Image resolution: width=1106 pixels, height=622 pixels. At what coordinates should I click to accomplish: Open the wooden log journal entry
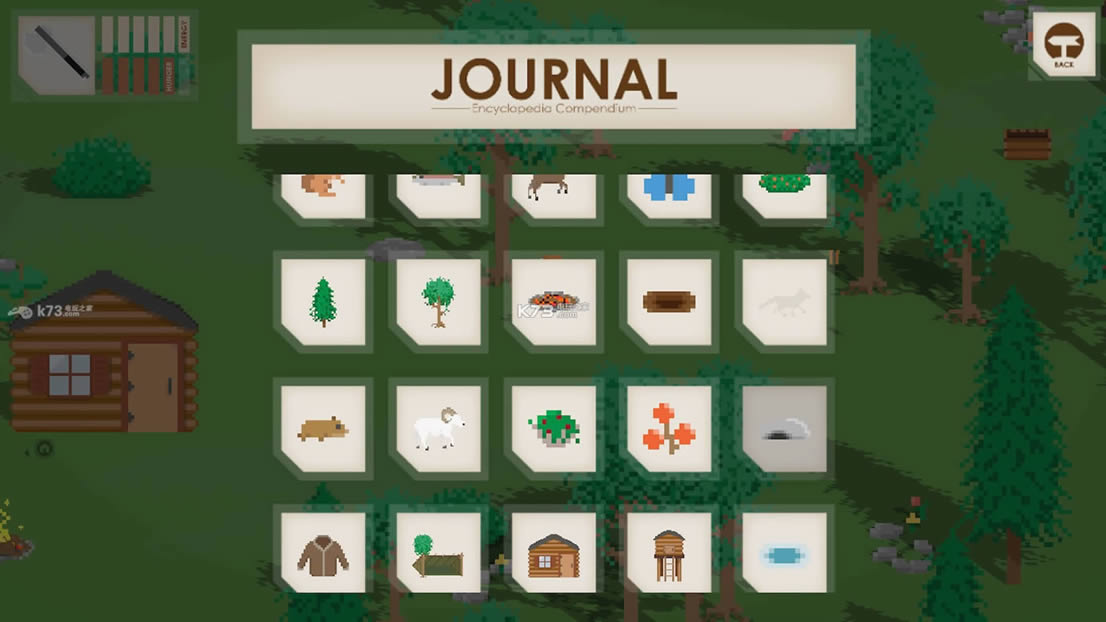pos(669,302)
